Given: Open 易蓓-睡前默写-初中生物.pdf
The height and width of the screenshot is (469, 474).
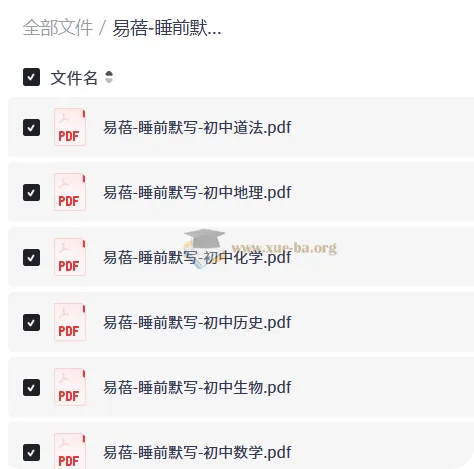Looking at the screenshot, I should [197, 388].
